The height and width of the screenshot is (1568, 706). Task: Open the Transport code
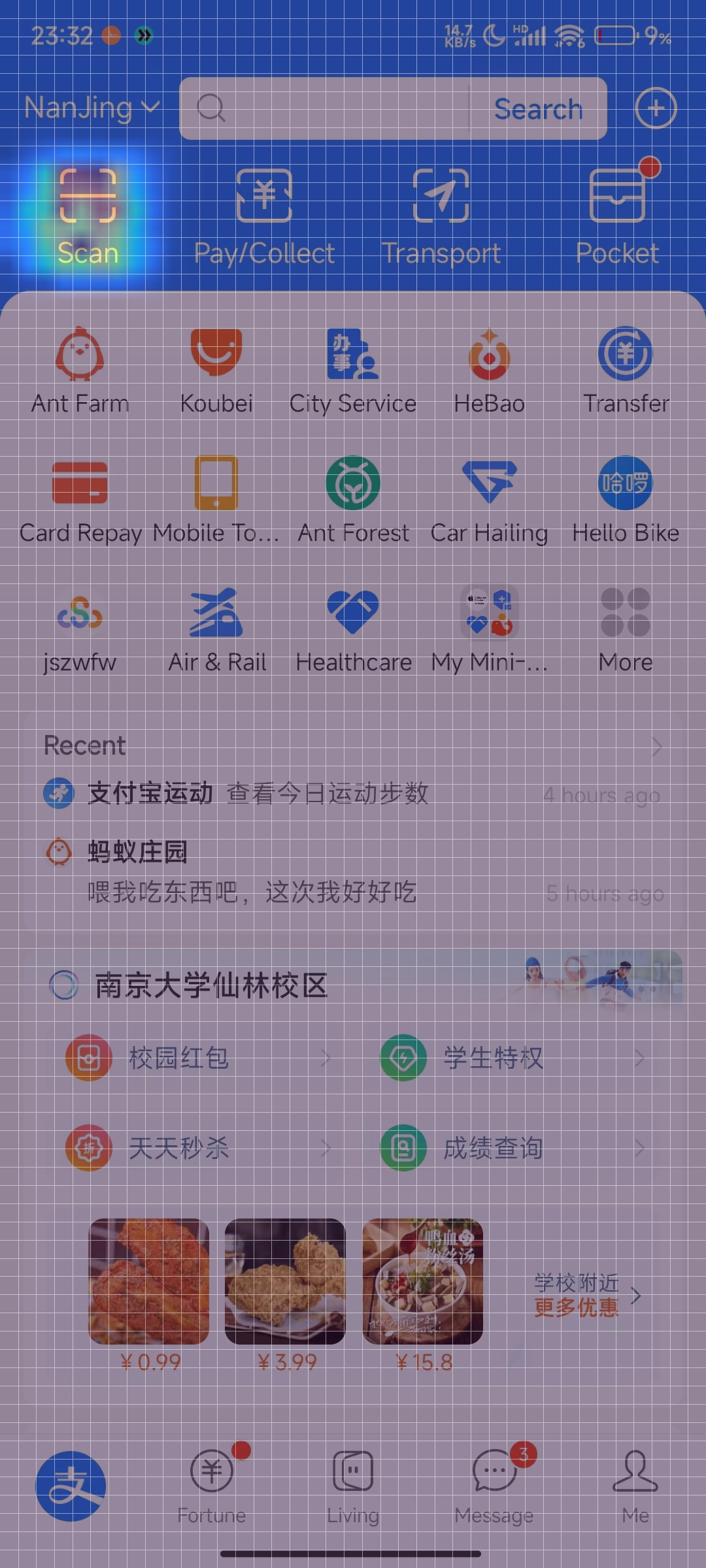(x=441, y=216)
